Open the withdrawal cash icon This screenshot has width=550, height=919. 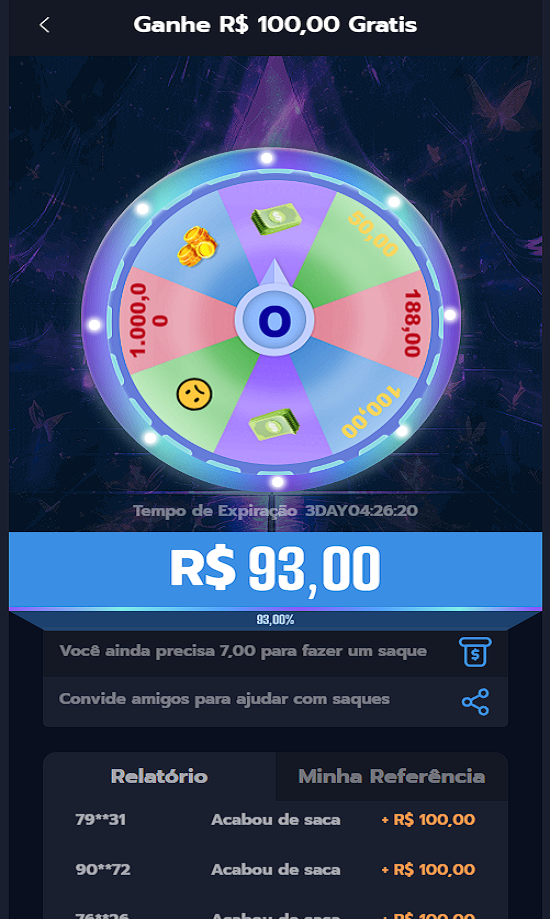(475, 652)
